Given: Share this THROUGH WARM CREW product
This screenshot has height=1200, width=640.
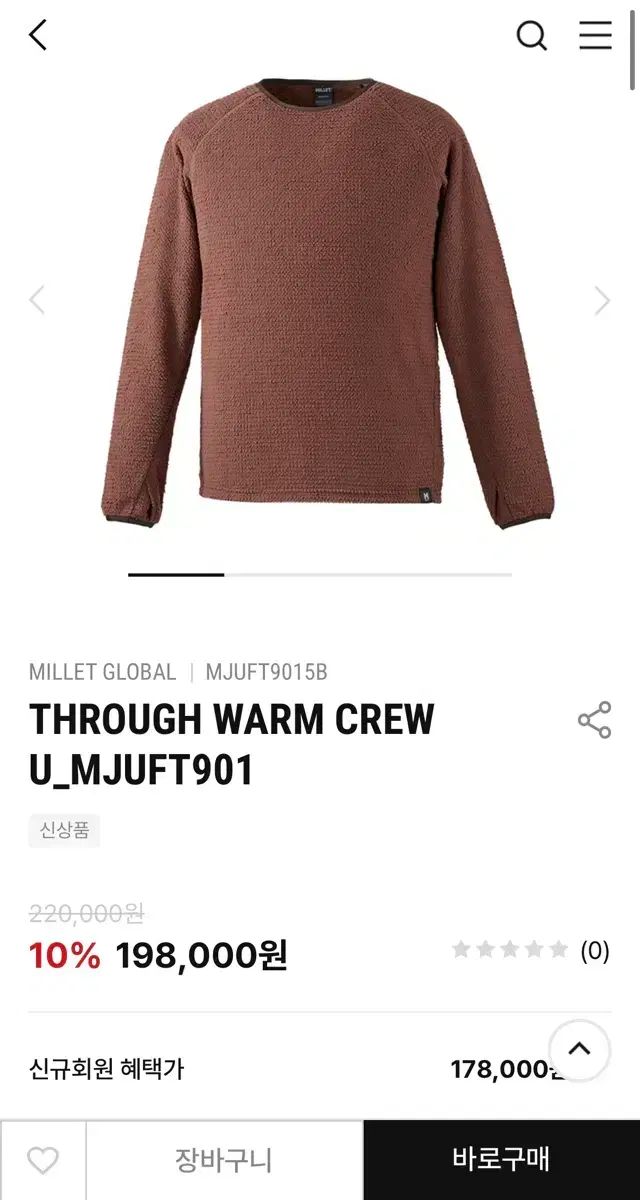Looking at the screenshot, I should point(594,720).
